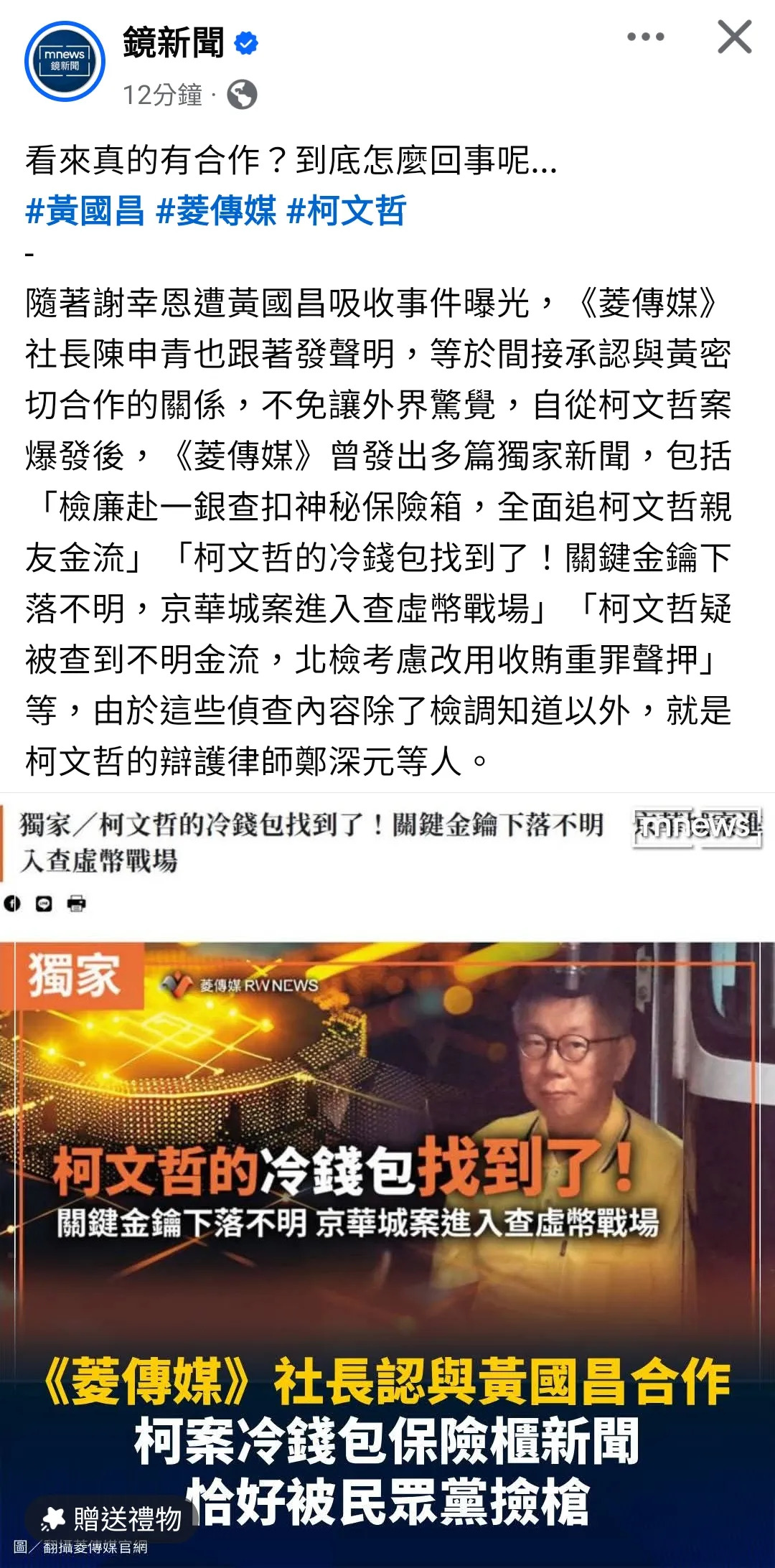Open the #黃國昌 hashtag
Viewport: 775px width, 1568px height.
coord(85,211)
